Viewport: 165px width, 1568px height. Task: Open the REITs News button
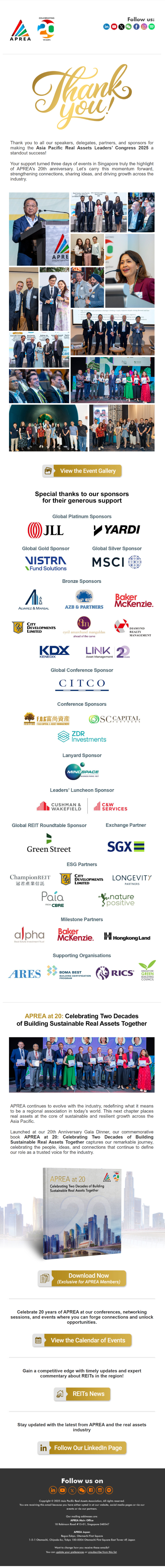click(x=82, y=1393)
